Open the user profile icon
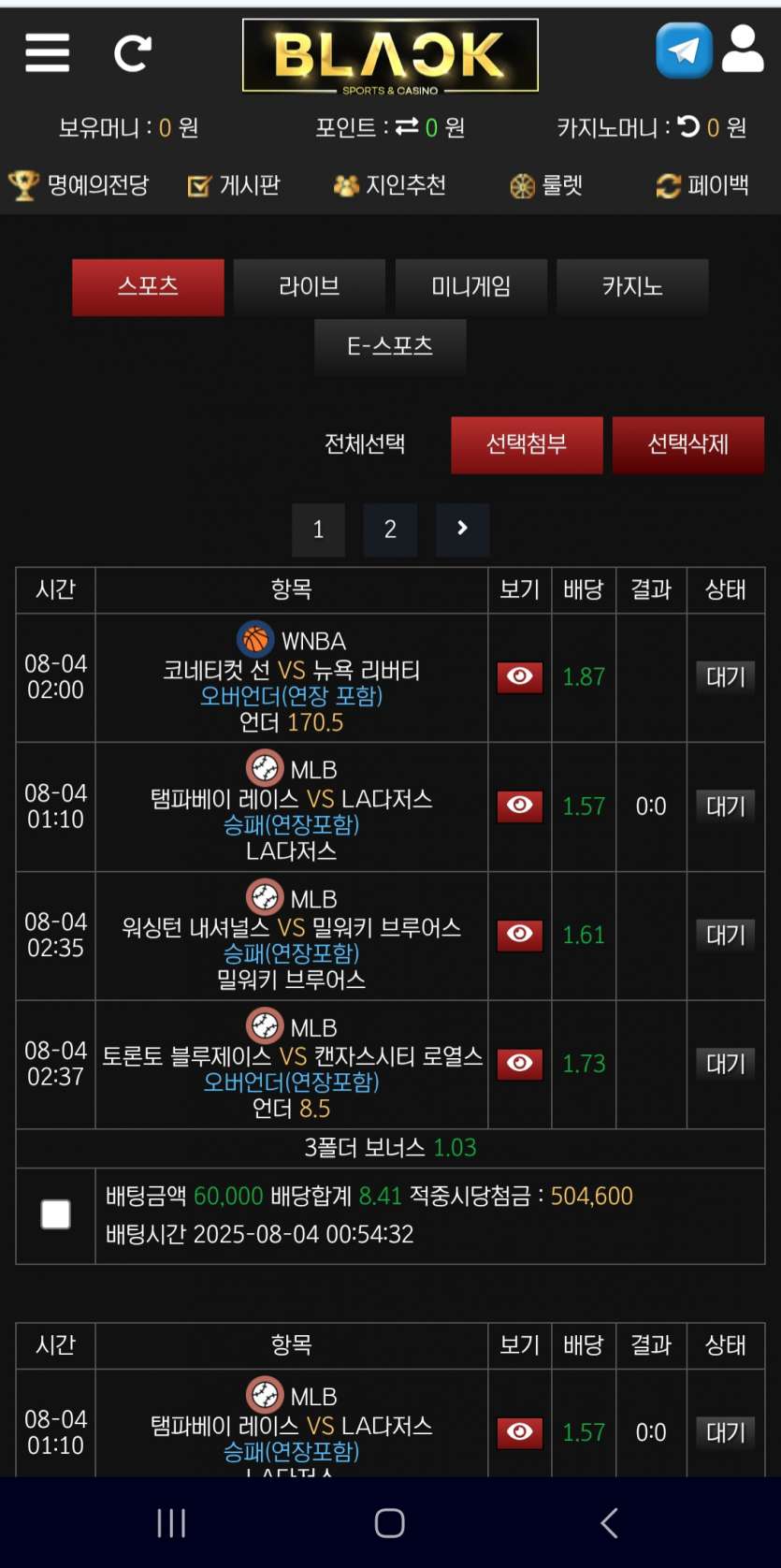The width and height of the screenshot is (781, 1568). (x=744, y=51)
